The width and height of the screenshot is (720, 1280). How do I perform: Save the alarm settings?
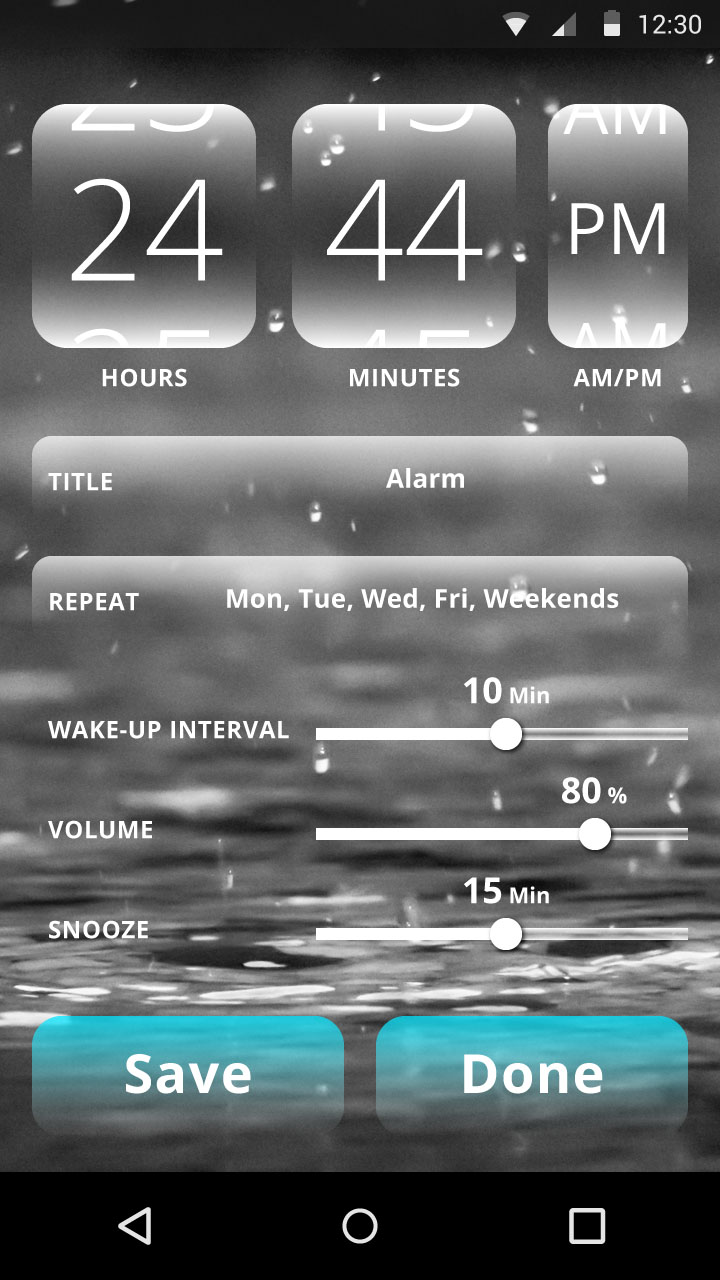coord(188,1074)
